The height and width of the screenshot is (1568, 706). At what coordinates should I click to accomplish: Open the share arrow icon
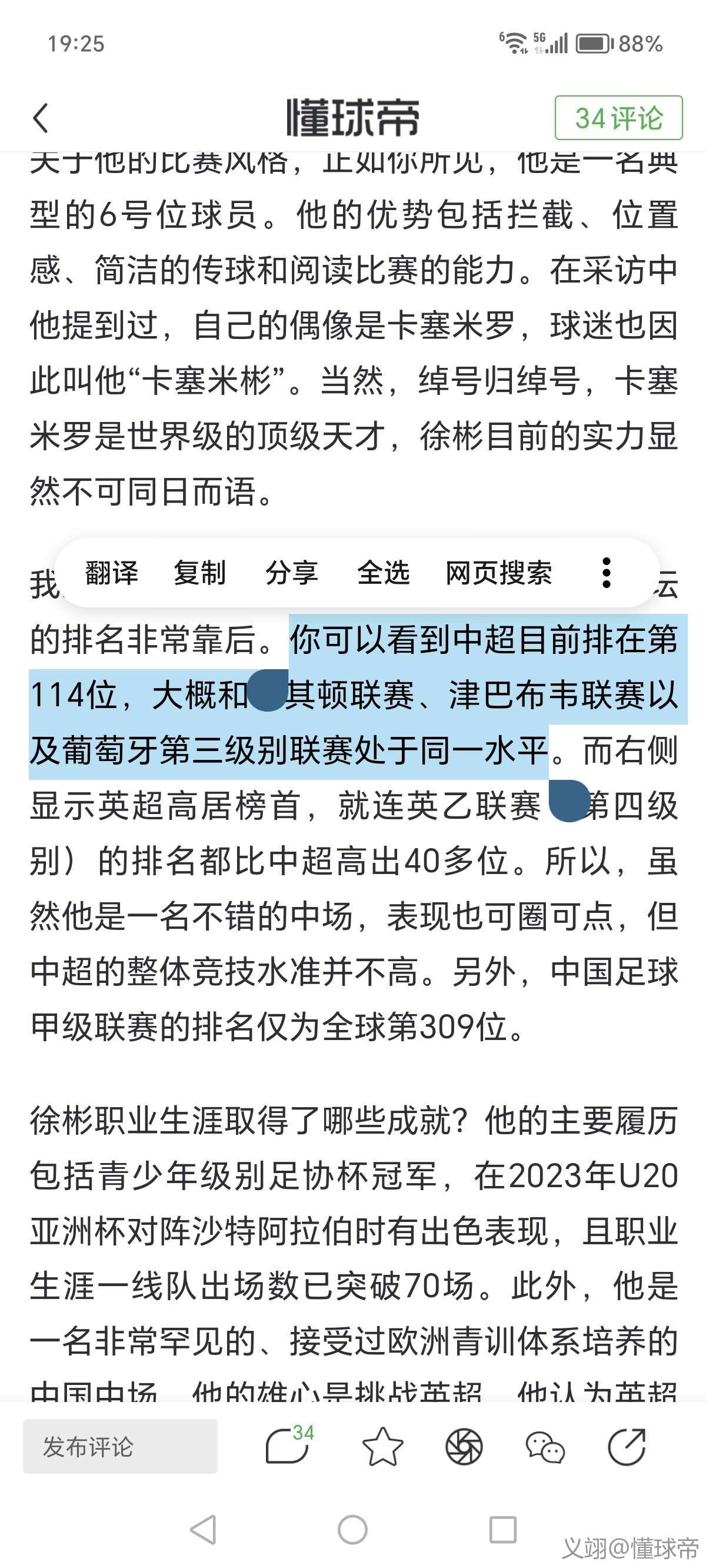point(627,1446)
